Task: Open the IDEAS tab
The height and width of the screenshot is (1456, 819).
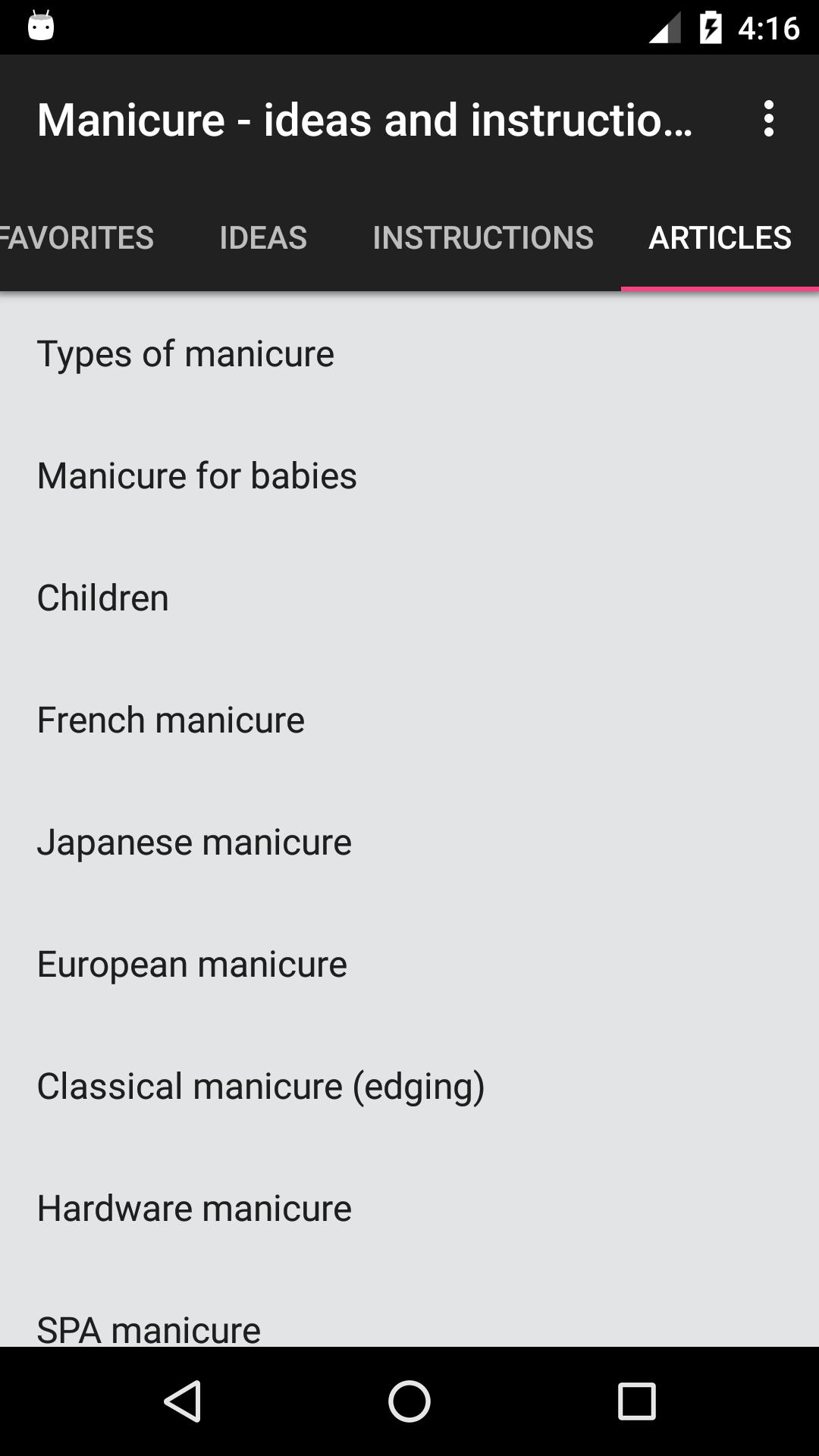Action: (x=263, y=237)
